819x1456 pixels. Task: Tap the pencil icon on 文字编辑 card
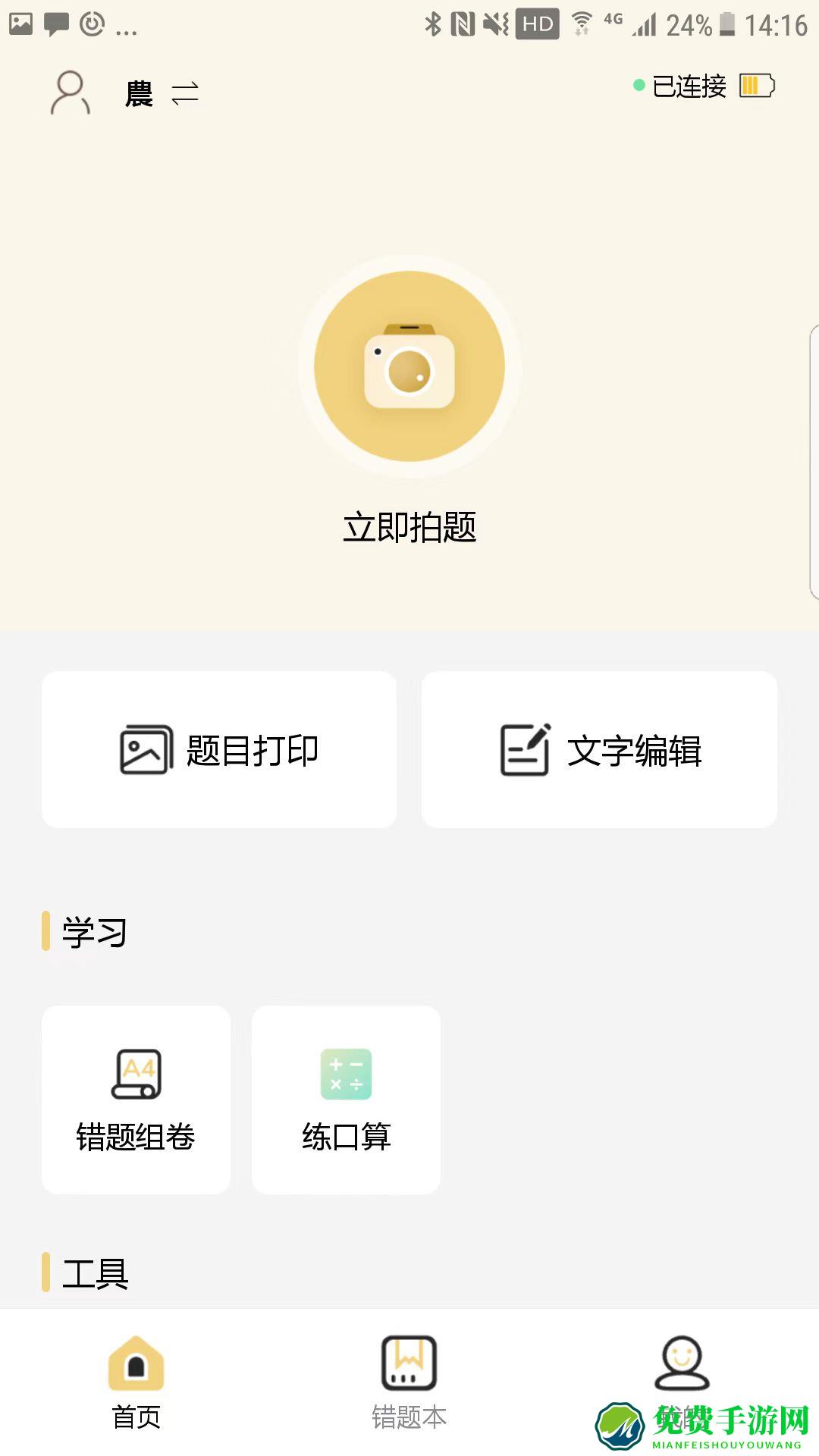pyautogui.click(x=525, y=750)
